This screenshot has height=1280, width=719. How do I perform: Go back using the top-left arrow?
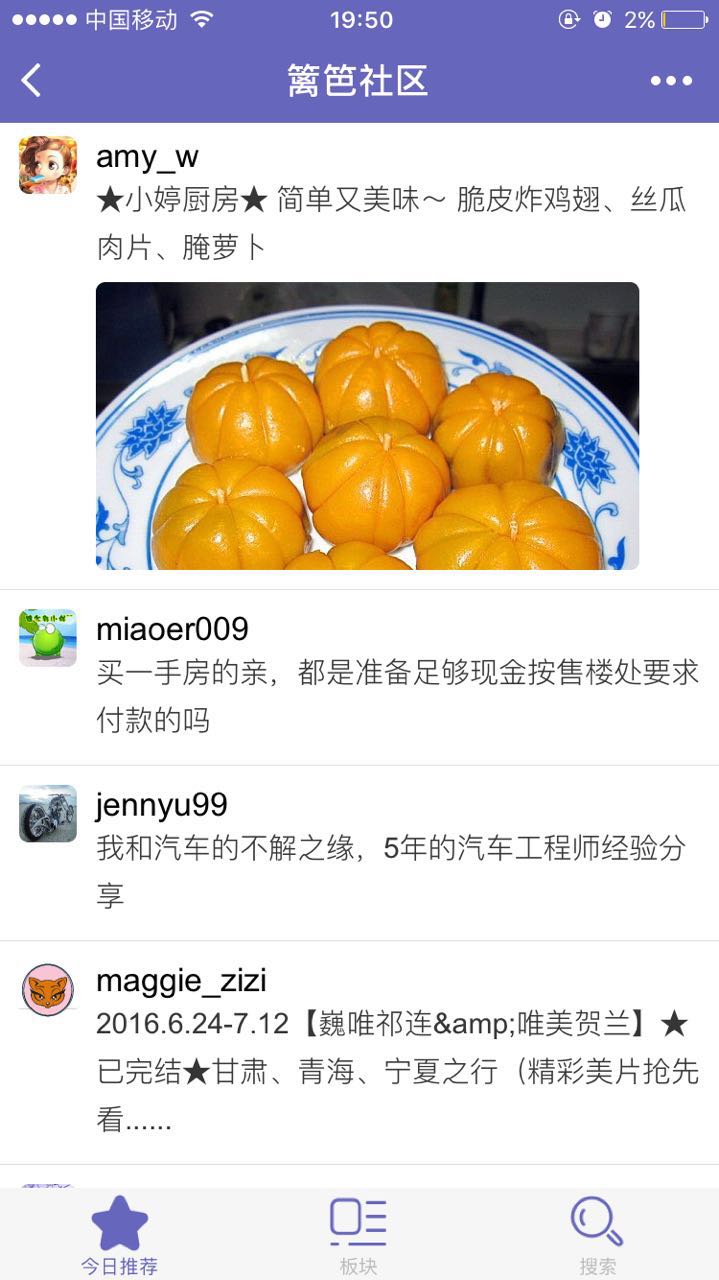point(31,80)
